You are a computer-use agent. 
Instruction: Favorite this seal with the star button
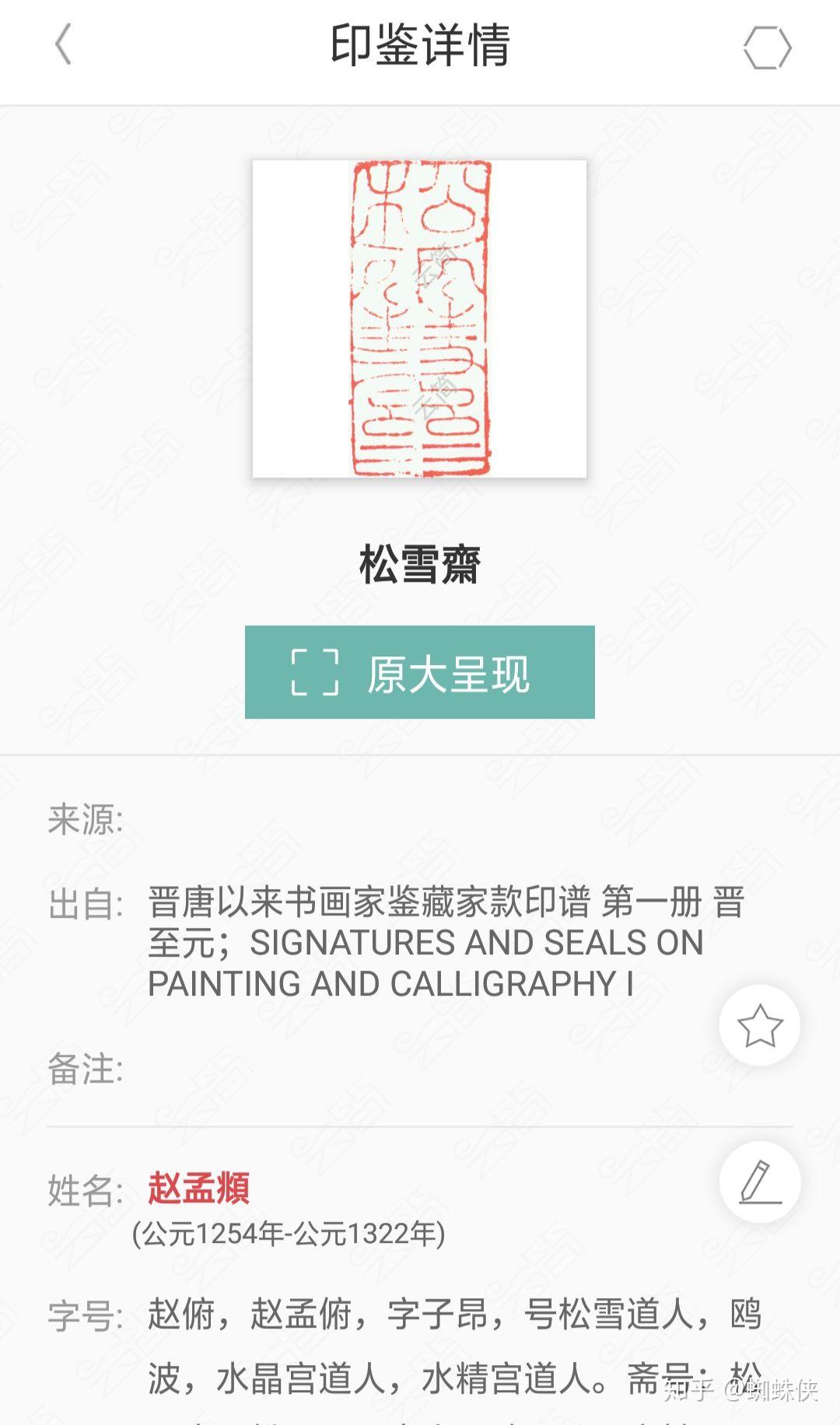click(760, 1025)
